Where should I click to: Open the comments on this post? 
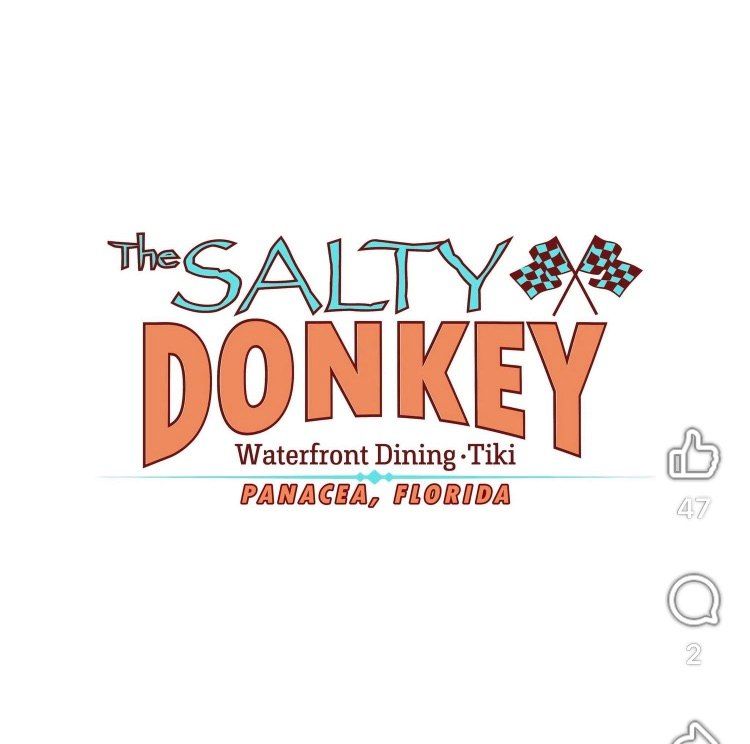693,601
